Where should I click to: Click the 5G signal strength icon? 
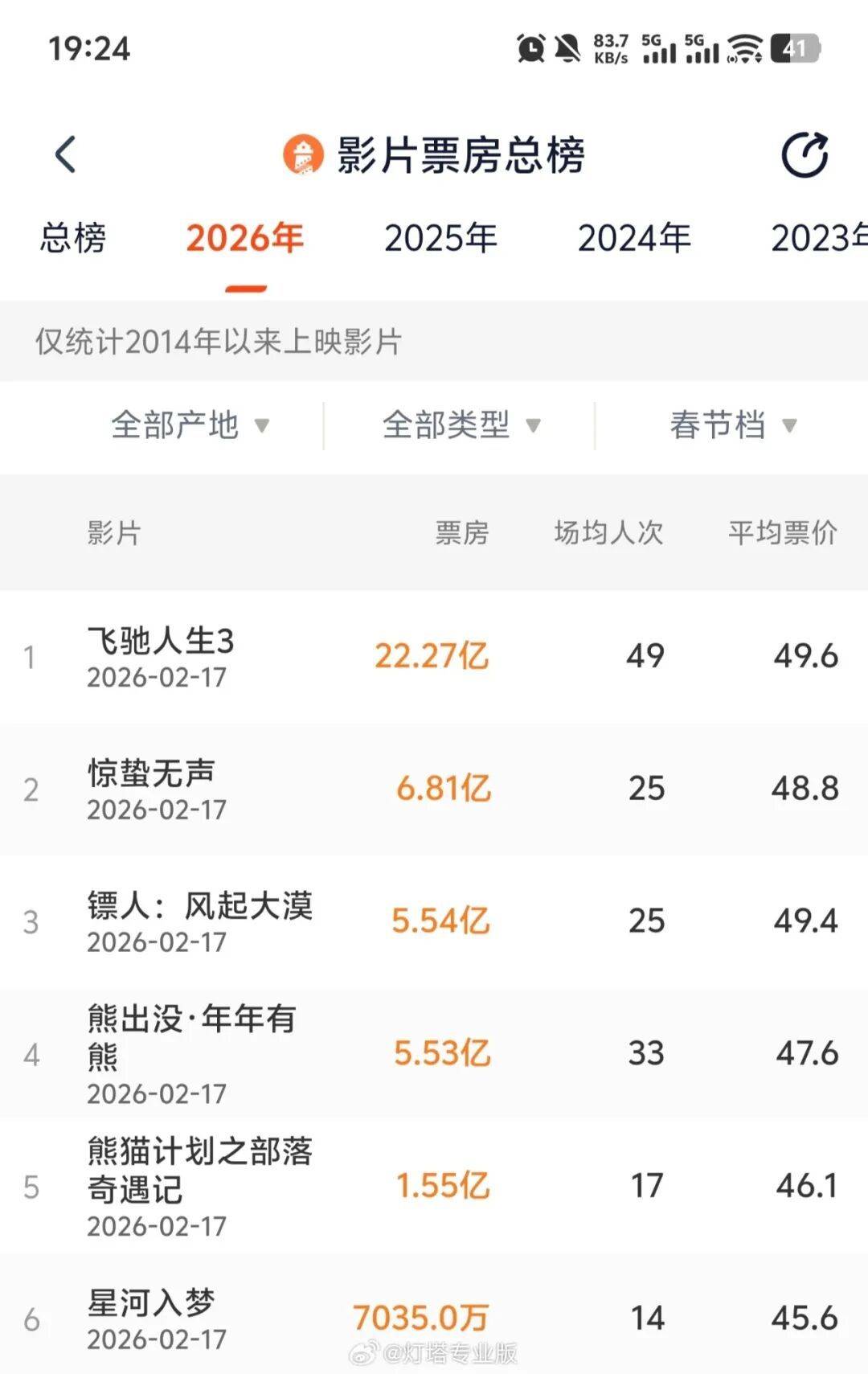point(659,50)
